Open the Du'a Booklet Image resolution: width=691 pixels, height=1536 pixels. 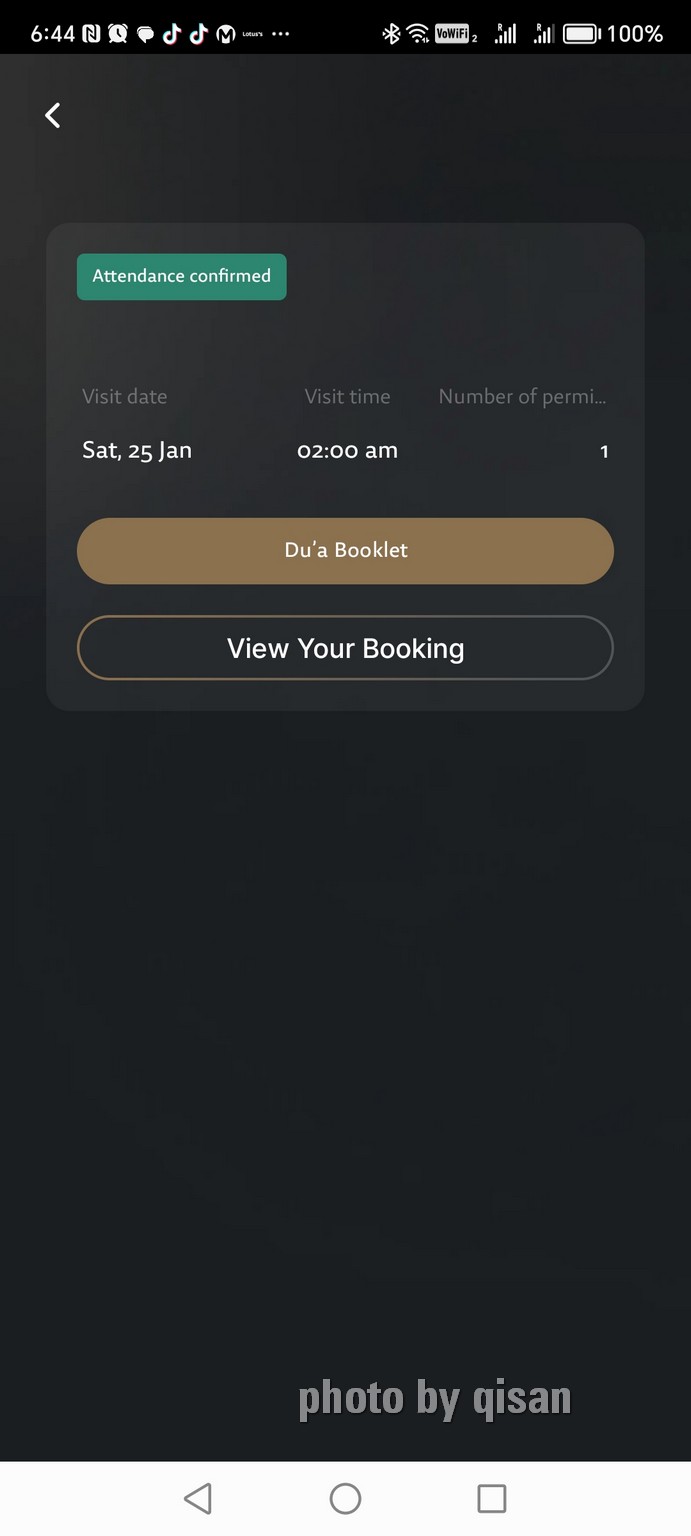tap(345, 551)
